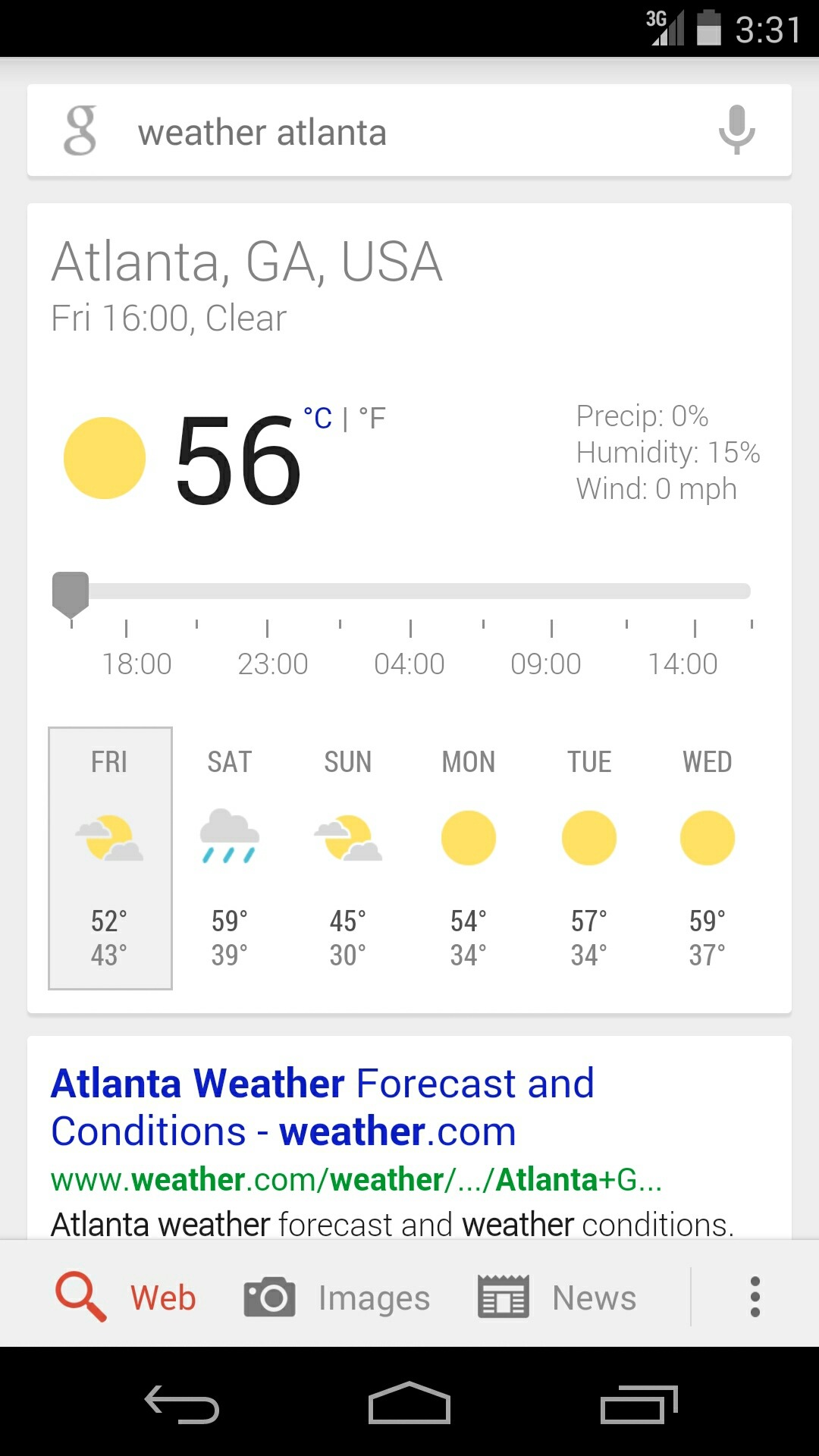Select Saturday's forecast
The width and height of the screenshot is (819, 1456).
pos(229,857)
